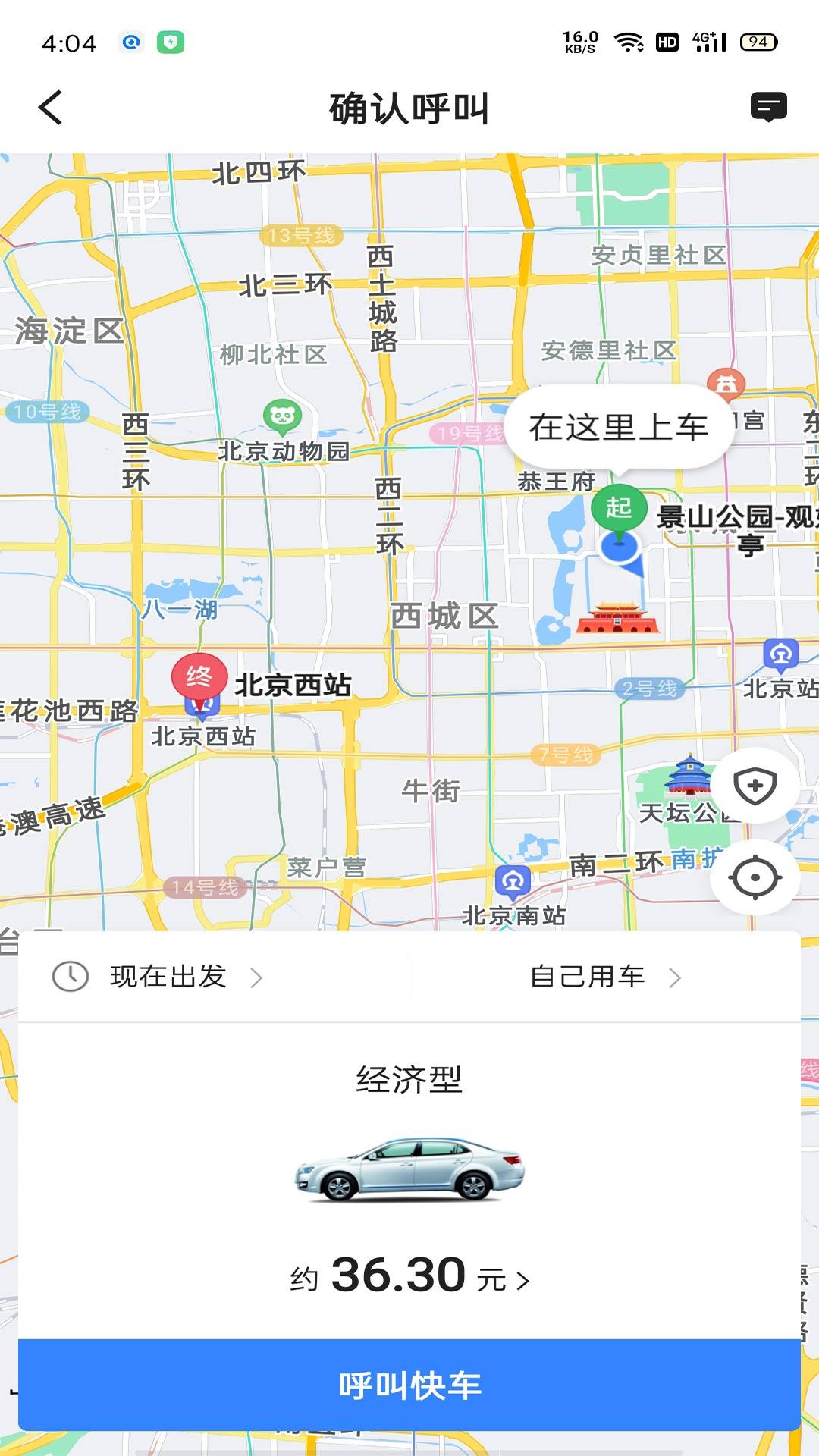
Task: Tap the clock icon beside 现在出发
Action: 68,977
